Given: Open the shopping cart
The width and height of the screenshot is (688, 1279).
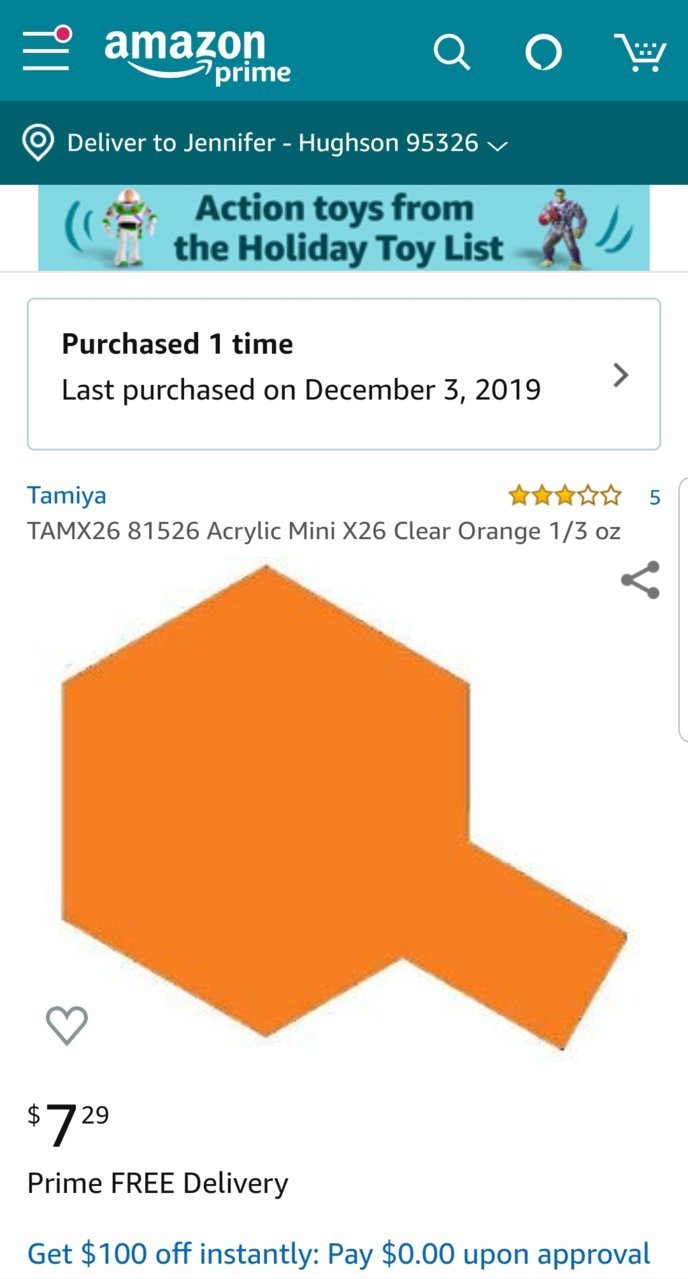Looking at the screenshot, I should [640, 52].
